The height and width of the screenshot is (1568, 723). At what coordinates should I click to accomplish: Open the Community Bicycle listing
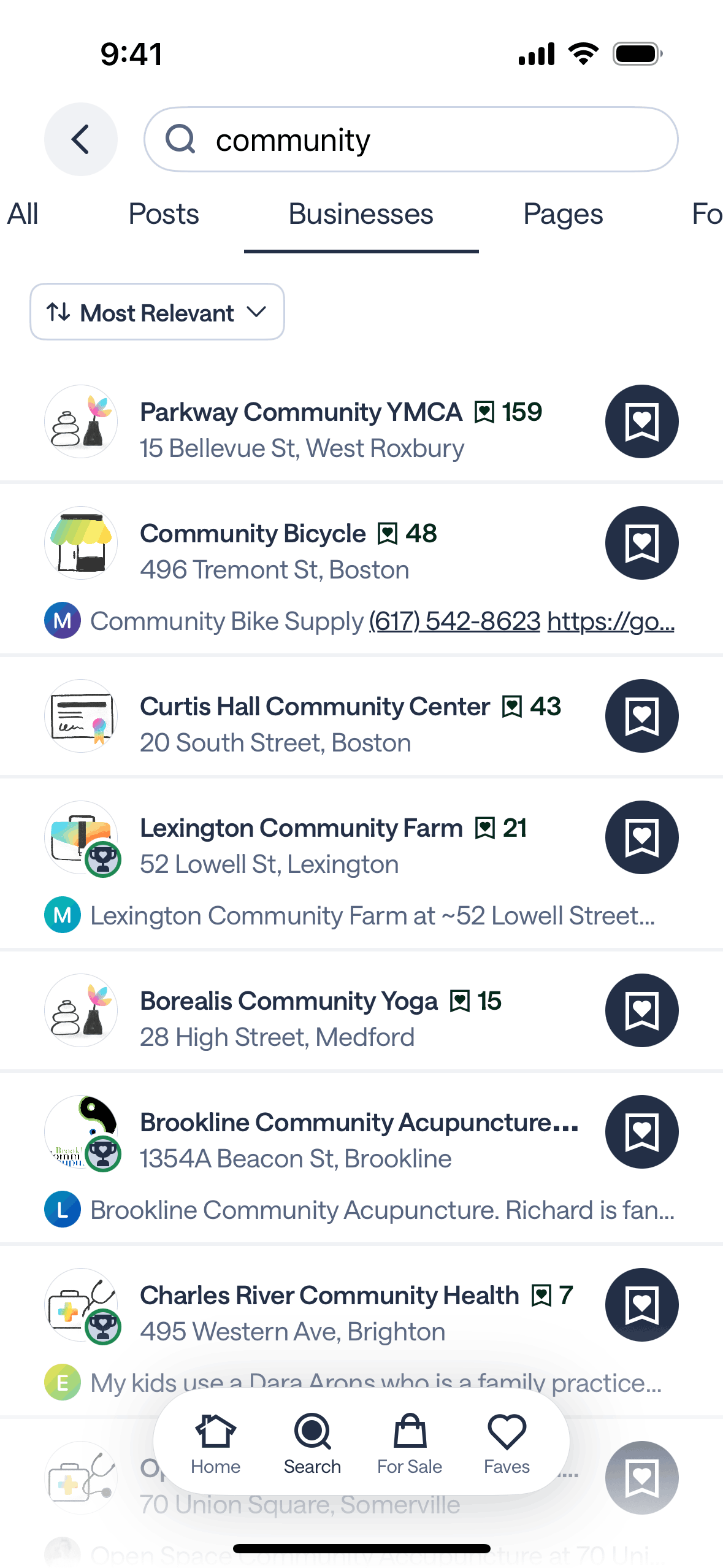click(253, 534)
